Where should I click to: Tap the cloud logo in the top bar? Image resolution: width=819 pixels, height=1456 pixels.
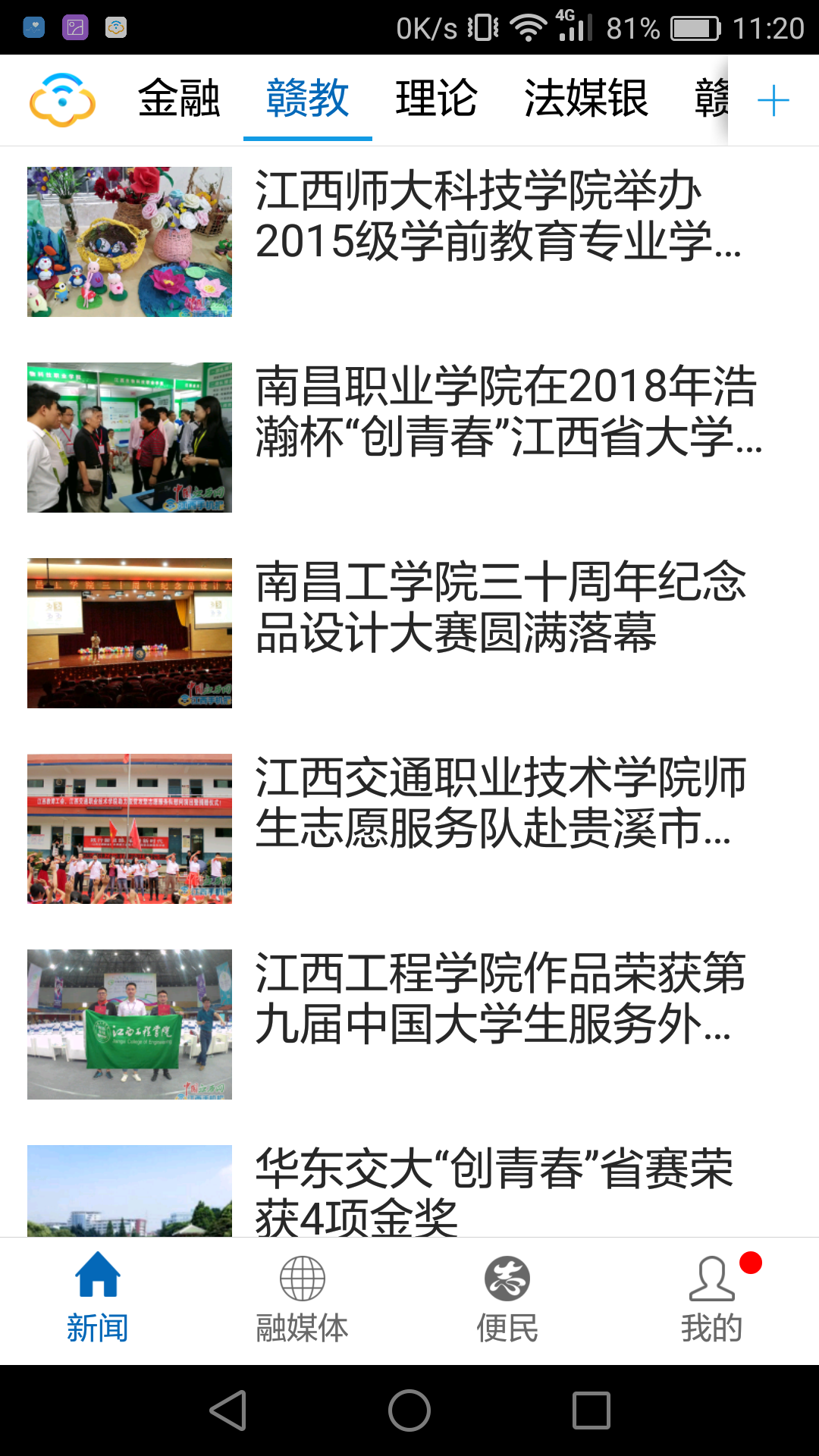coord(62,100)
